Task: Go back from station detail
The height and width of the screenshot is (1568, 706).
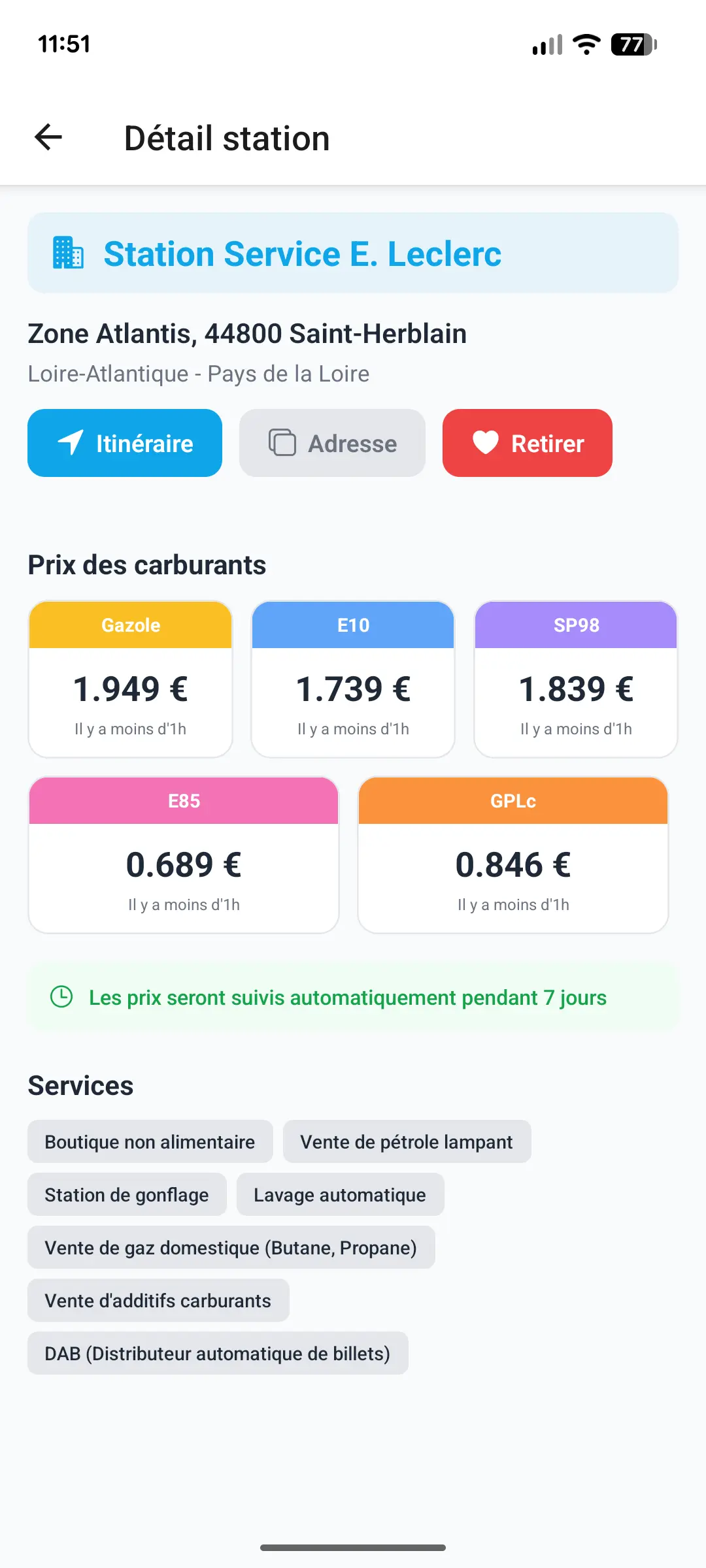Action: tap(48, 138)
